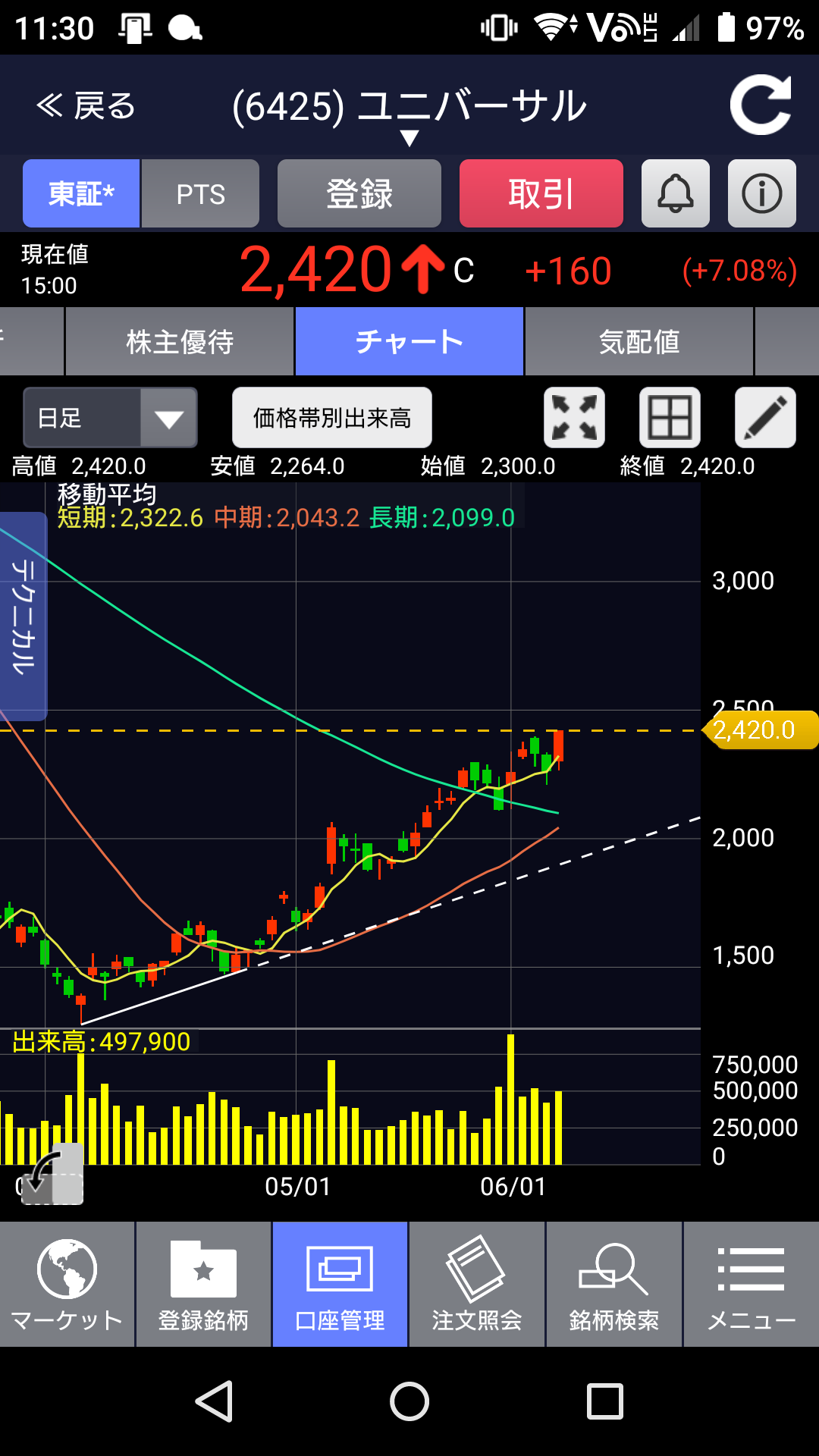The width and height of the screenshot is (819, 1456).
Task: Open the price alert bell
Action: coord(675,194)
